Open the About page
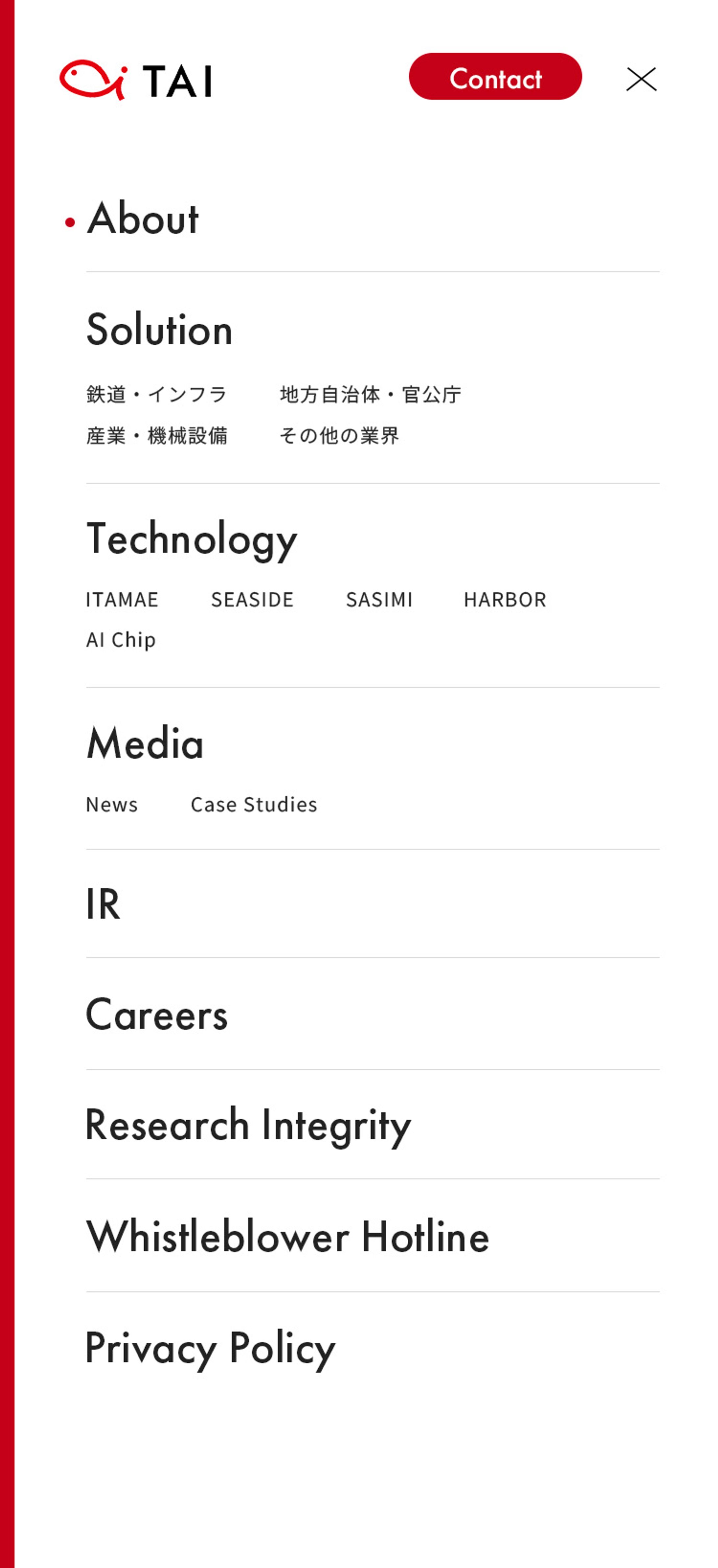The width and height of the screenshot is (718, 1568). (x=143, y=218)
